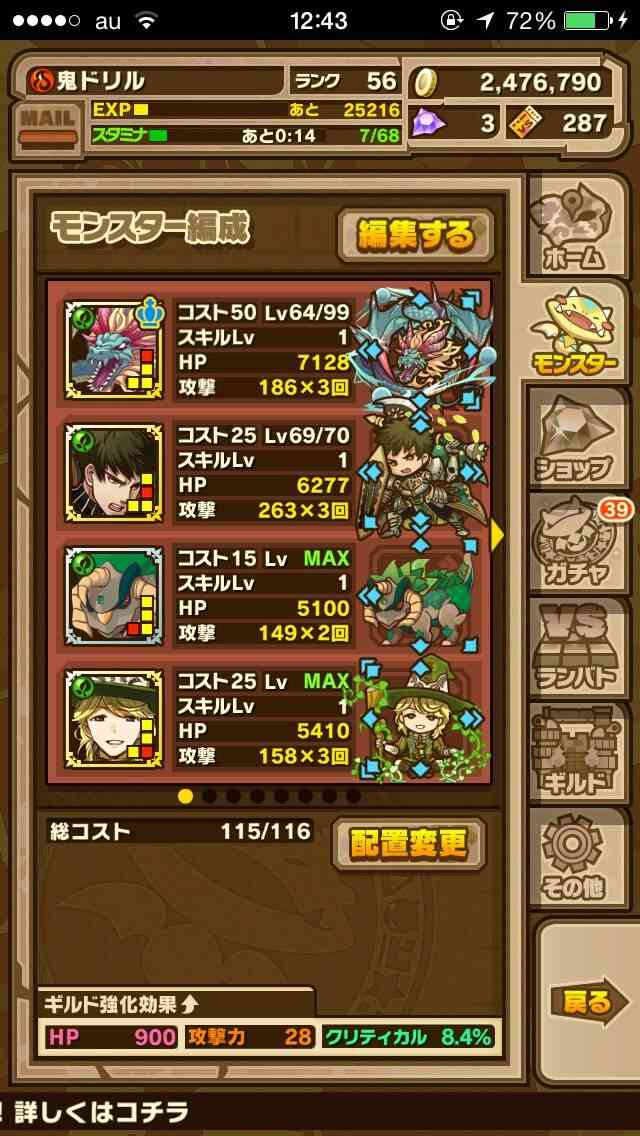Open the 詳しくはコチラ banner at the bottom
This screenshot has height=1136, width=640.
pos(99,1111)
